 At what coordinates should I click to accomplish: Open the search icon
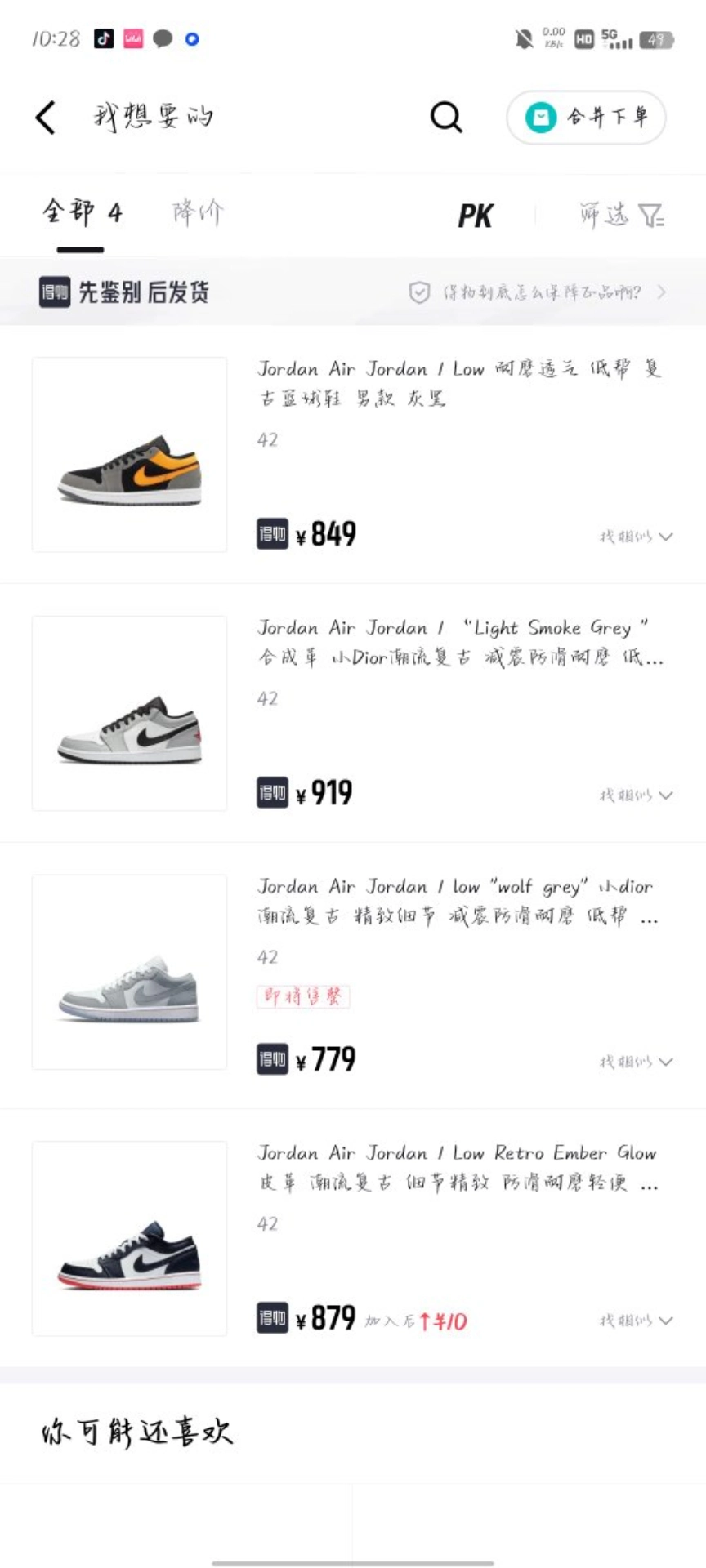pos(446,117)
